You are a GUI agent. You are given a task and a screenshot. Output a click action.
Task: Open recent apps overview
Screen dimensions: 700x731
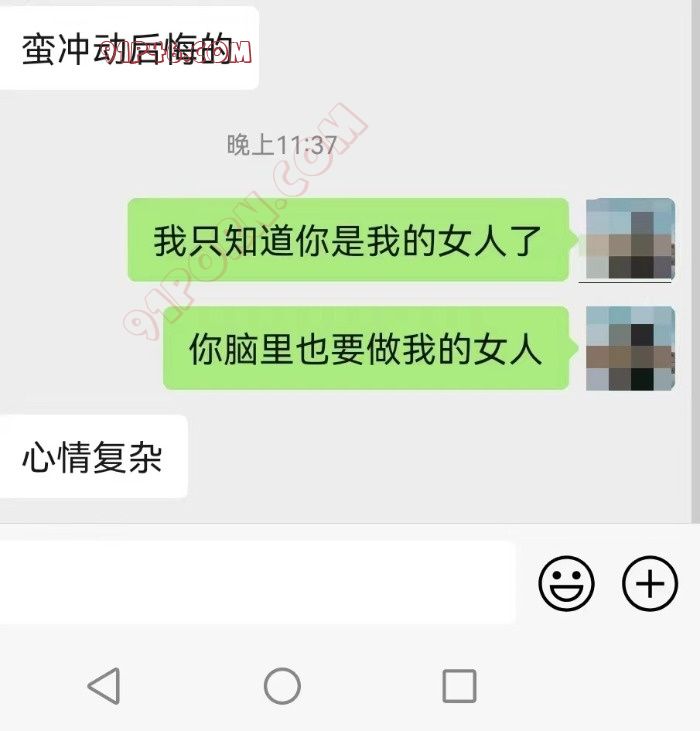(x=459, y=686)
